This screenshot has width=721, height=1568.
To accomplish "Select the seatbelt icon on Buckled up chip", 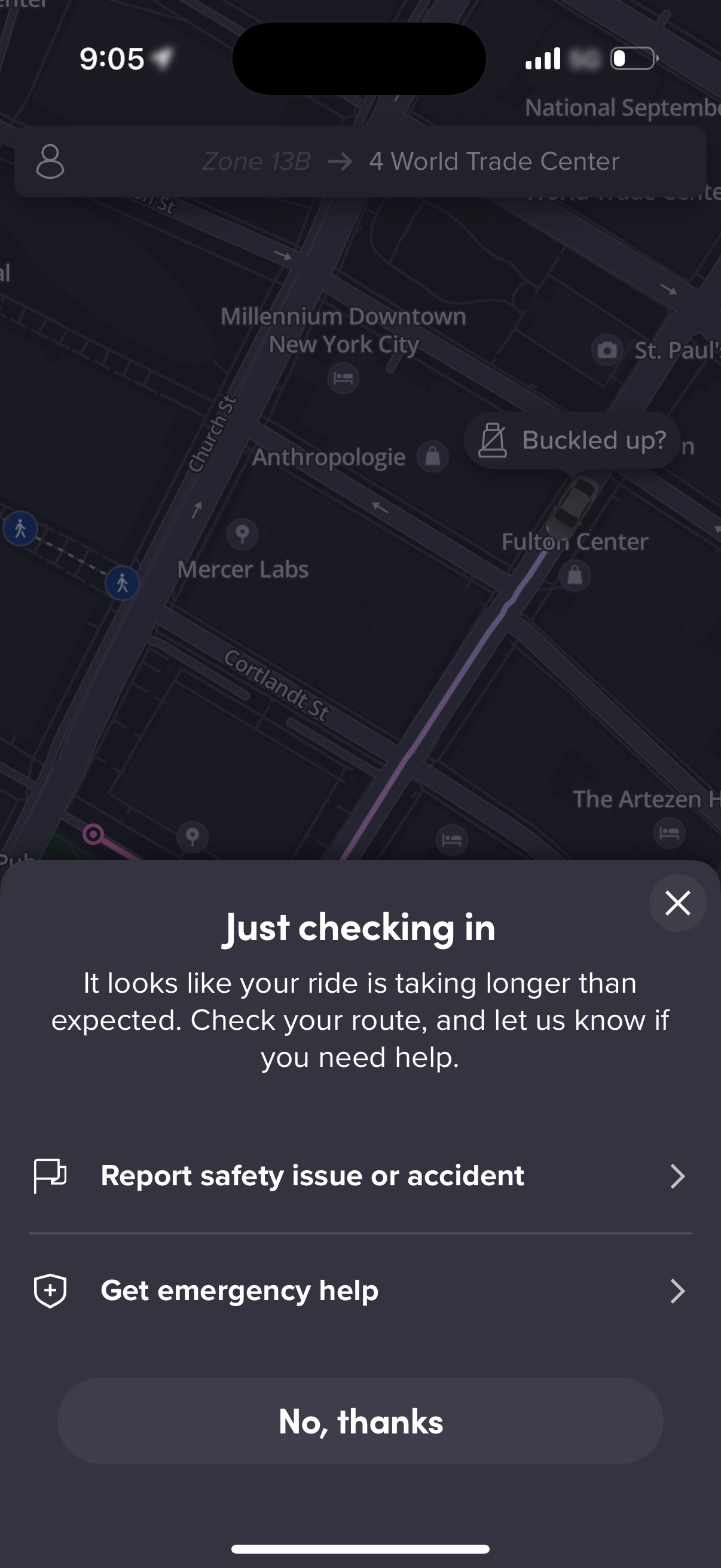I will [494, 440].
